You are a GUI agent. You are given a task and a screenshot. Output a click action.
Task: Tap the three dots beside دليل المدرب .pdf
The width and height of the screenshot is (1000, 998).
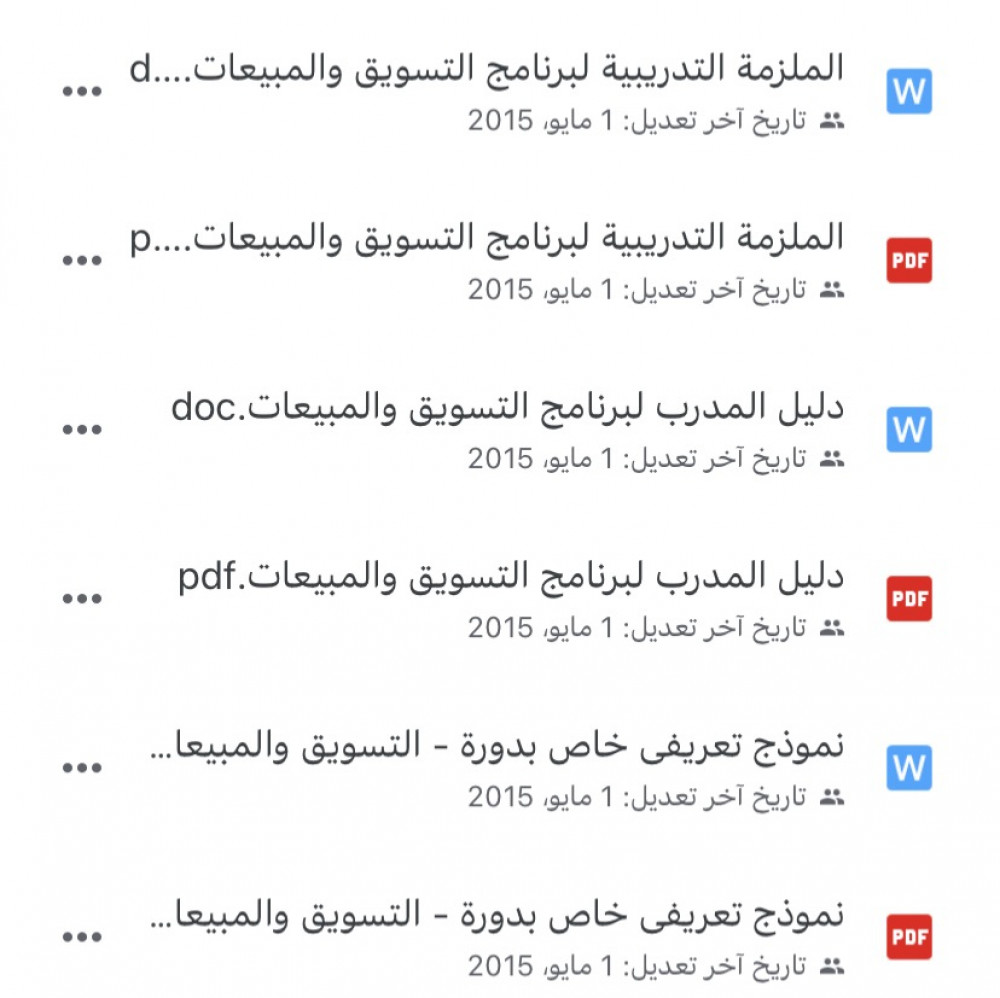(x=82, y=599)
